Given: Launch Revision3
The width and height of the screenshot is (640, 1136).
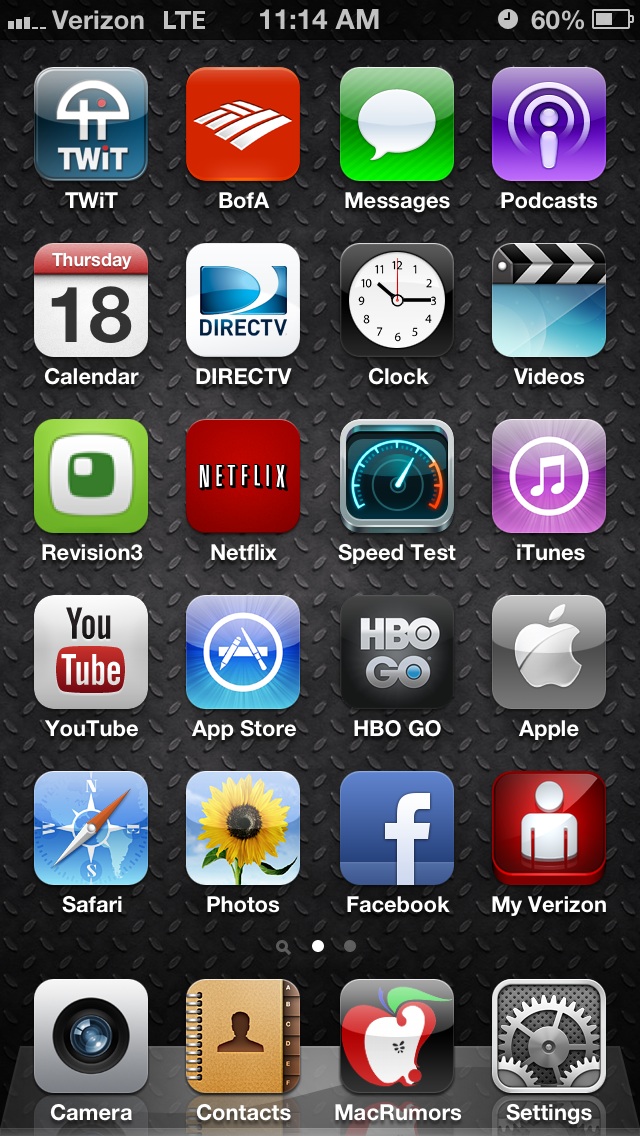Looking at the screenshot, I should pos(91,476).
